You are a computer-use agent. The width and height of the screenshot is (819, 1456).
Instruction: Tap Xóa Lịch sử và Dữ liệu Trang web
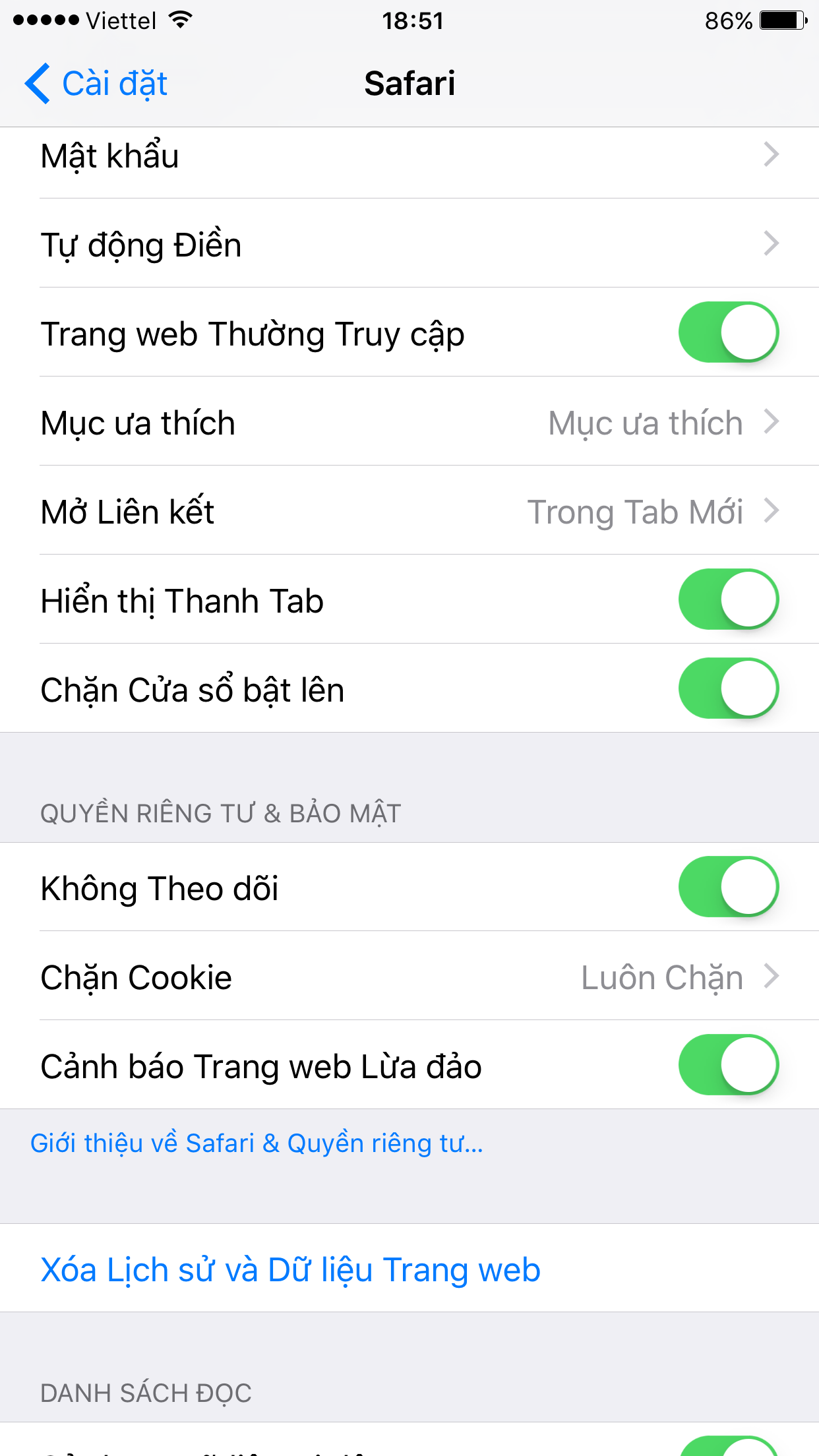click(x=290, y=1269)
